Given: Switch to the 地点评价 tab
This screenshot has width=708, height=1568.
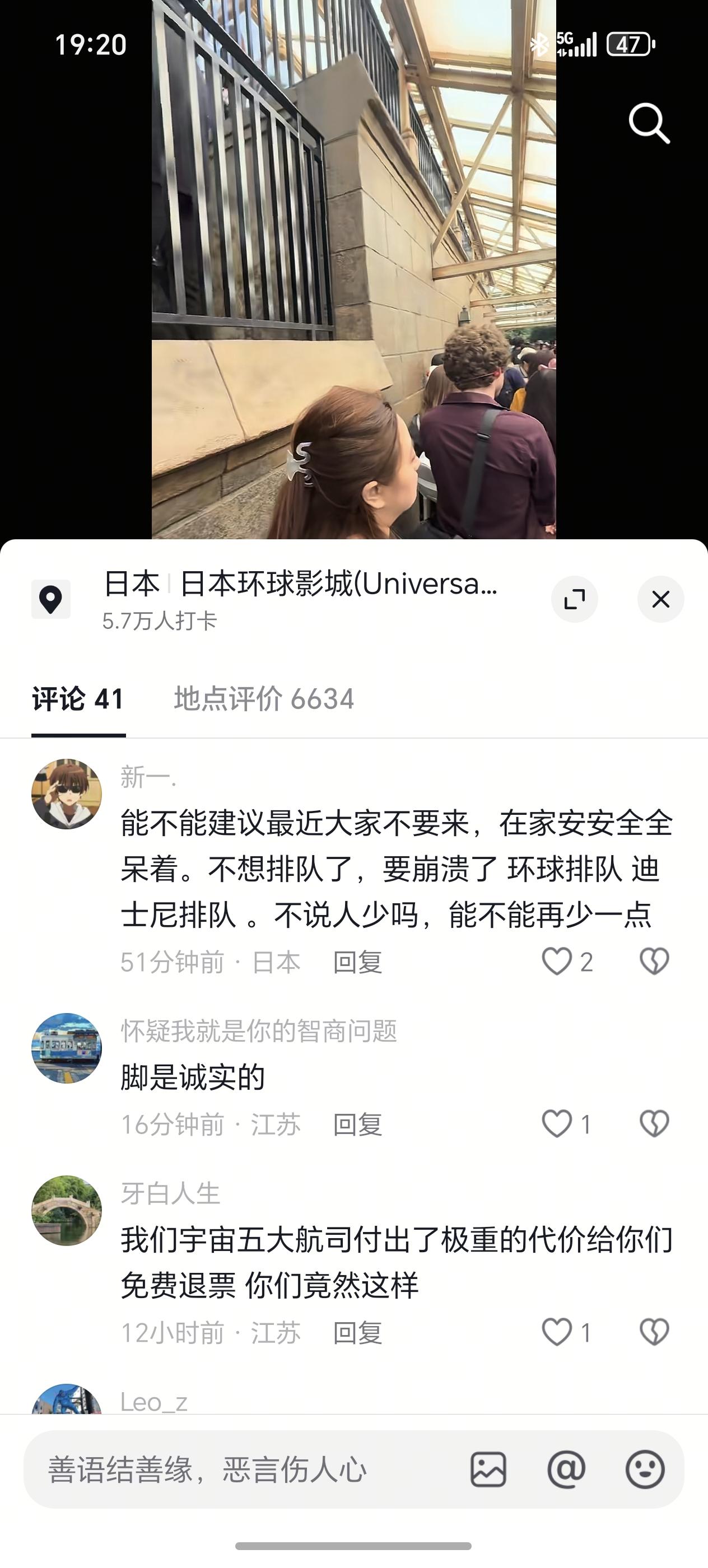Looking at the screenshot, I should pos(263,700).
